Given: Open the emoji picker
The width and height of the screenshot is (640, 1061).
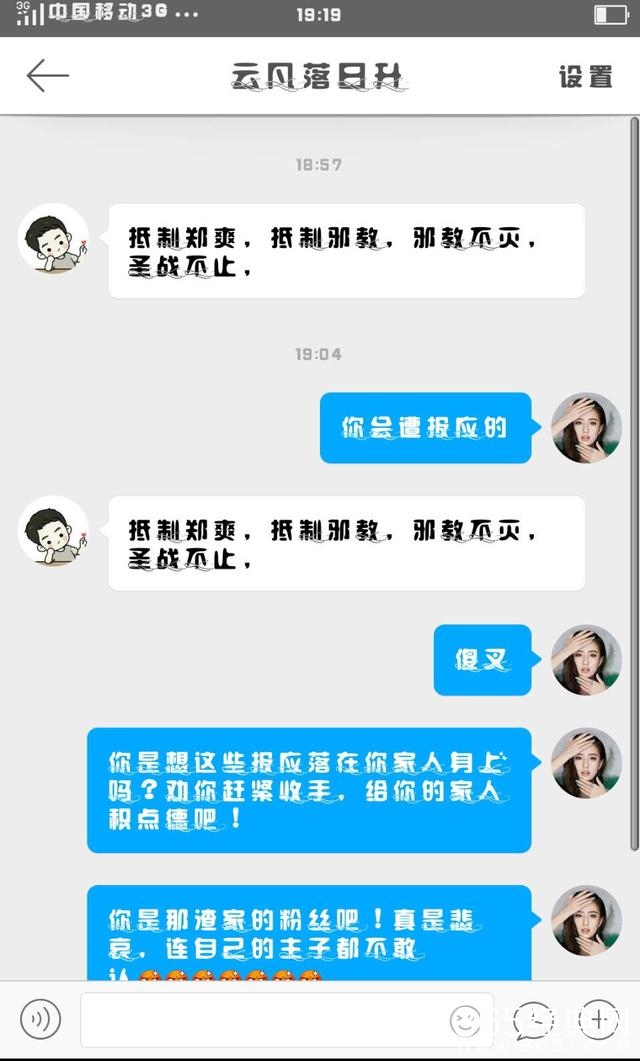Looking at the screenshot, I should (x=464, y=1020).
